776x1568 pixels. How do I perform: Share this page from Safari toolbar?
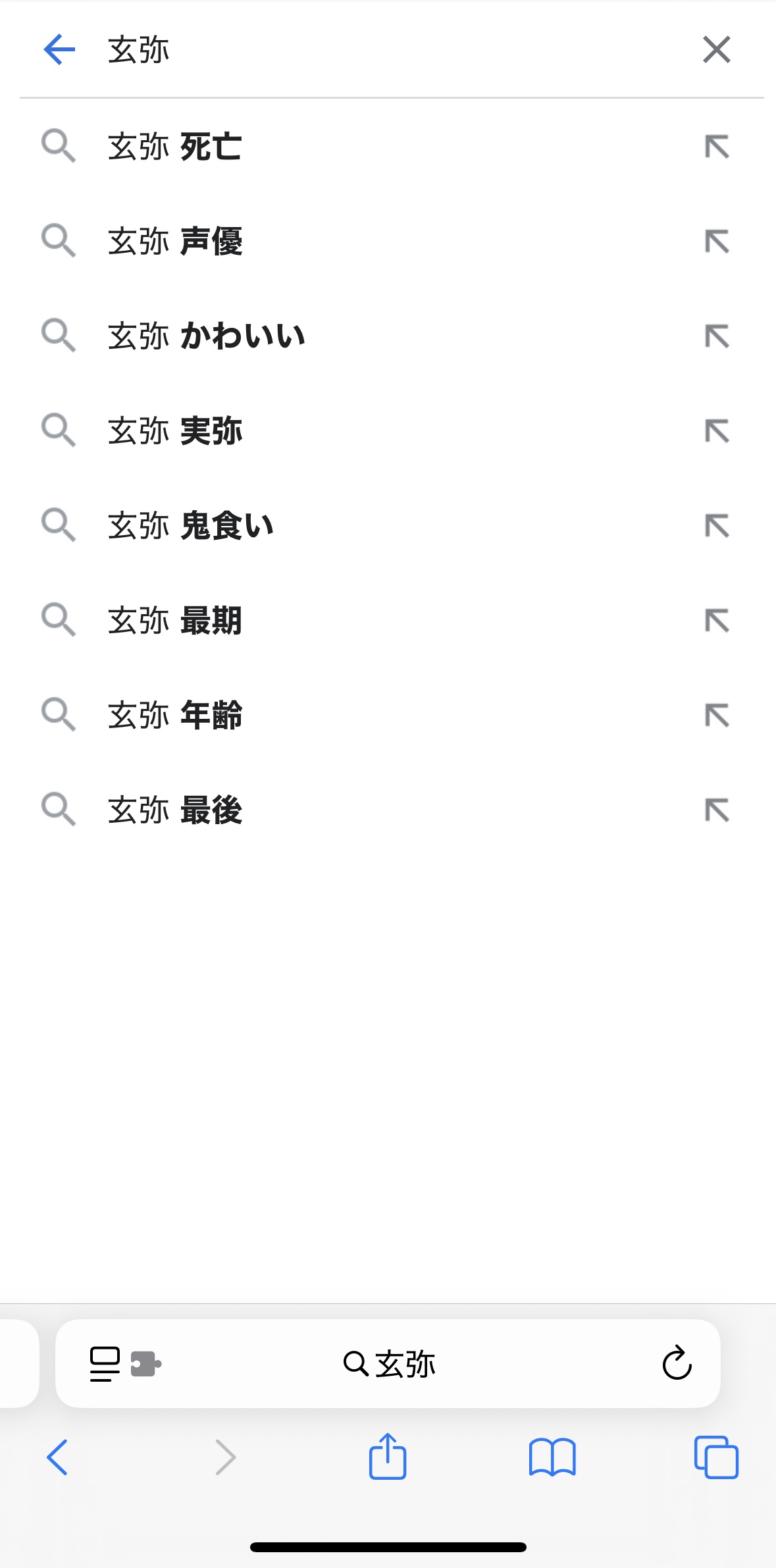pos(388,1457)
